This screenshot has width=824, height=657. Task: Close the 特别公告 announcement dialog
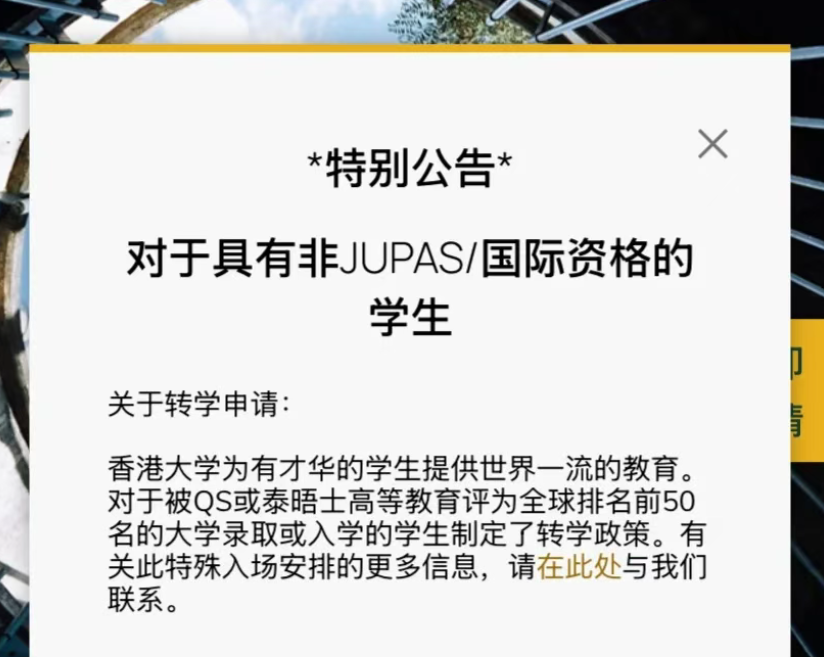tap(712, 144)
